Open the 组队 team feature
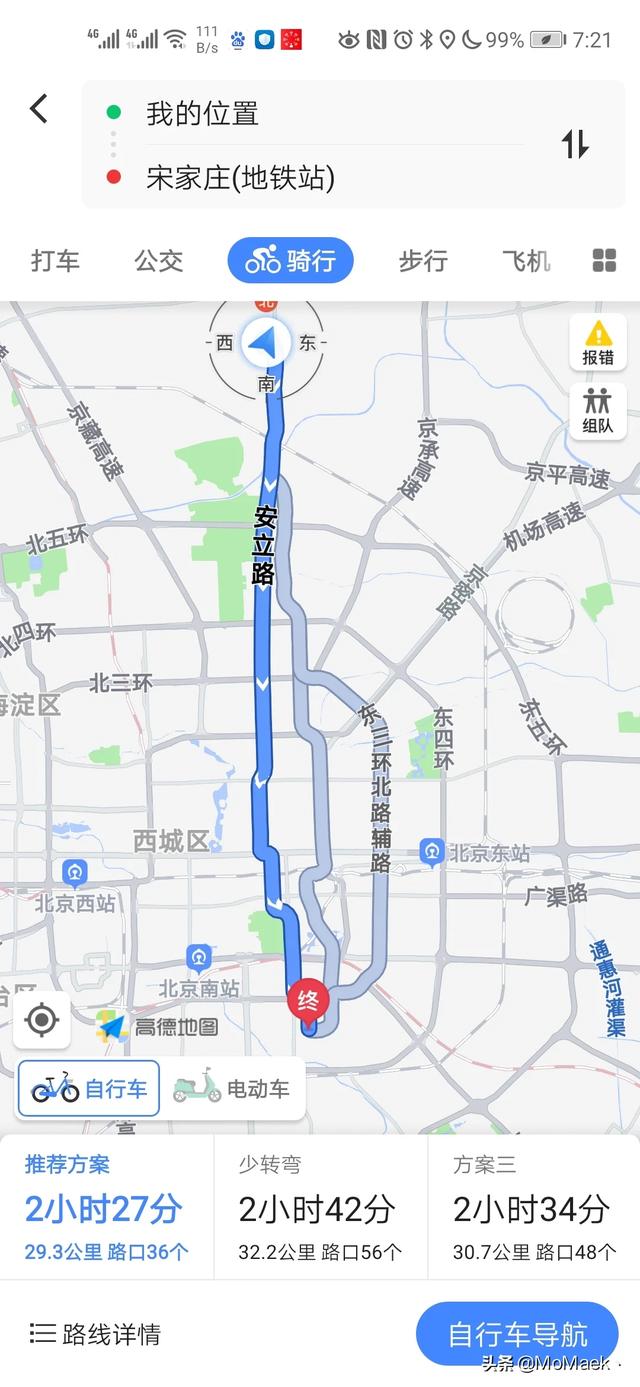 point(598,410)
